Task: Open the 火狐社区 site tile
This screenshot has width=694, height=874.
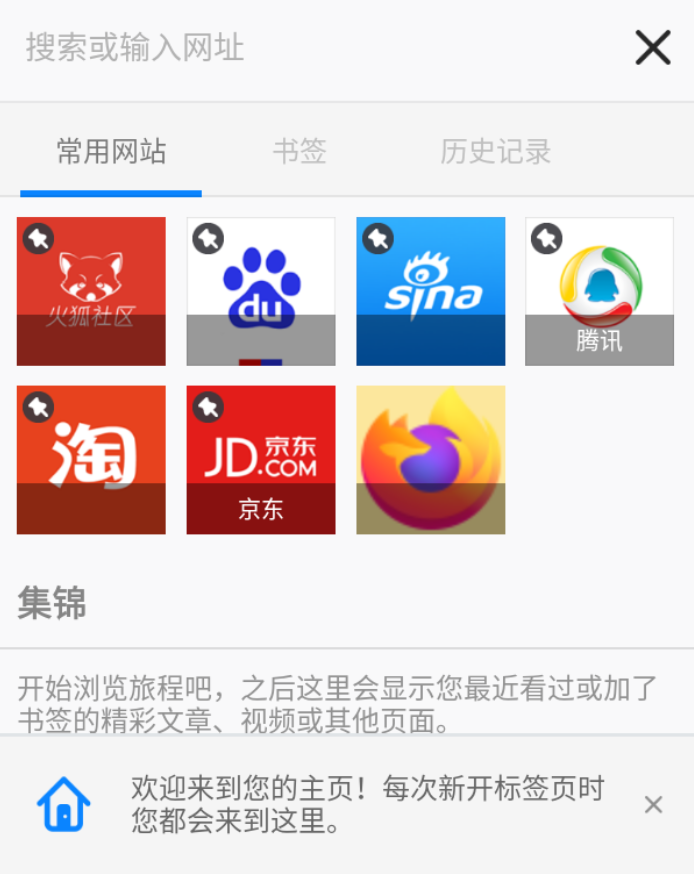Action: (x=91, y=291)
